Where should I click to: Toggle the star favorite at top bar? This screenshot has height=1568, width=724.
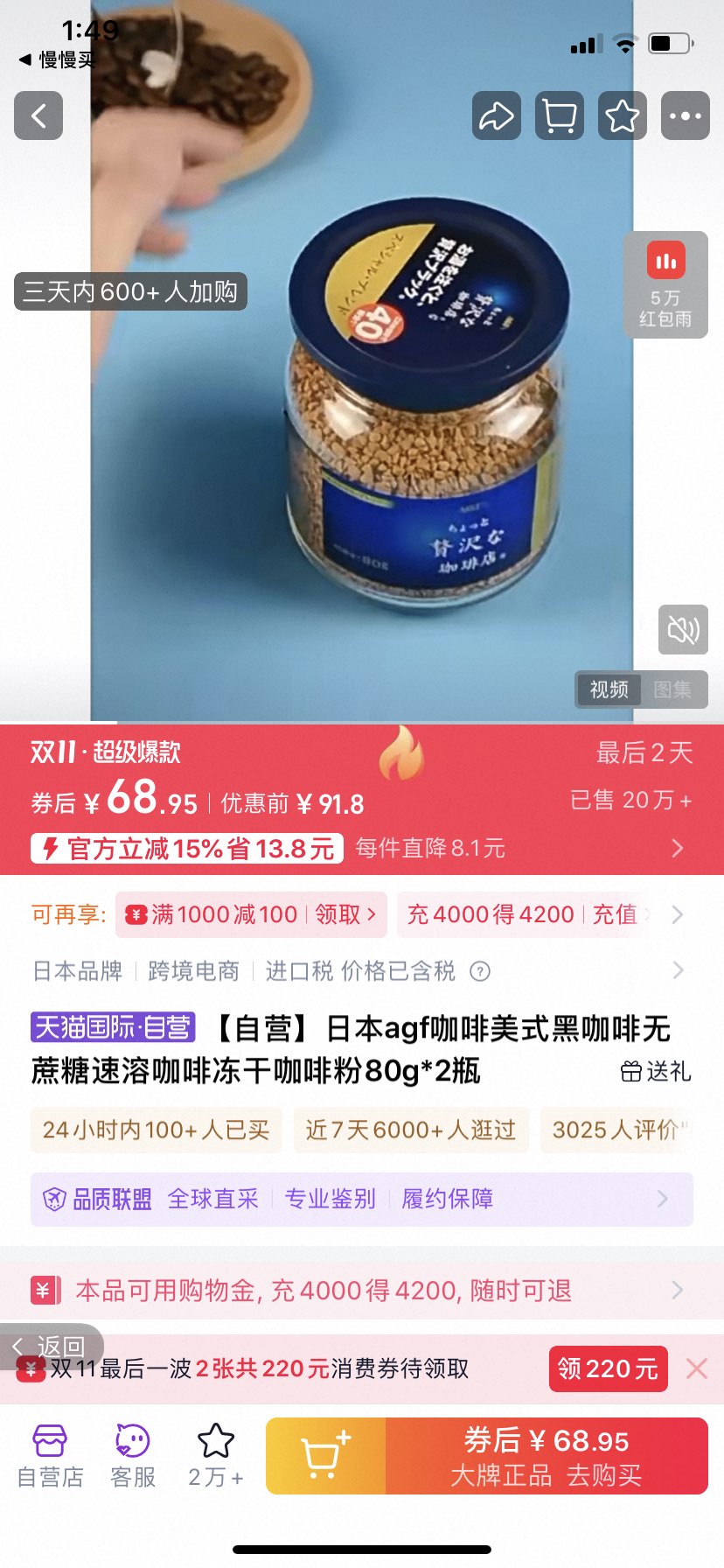pos(622,115)
